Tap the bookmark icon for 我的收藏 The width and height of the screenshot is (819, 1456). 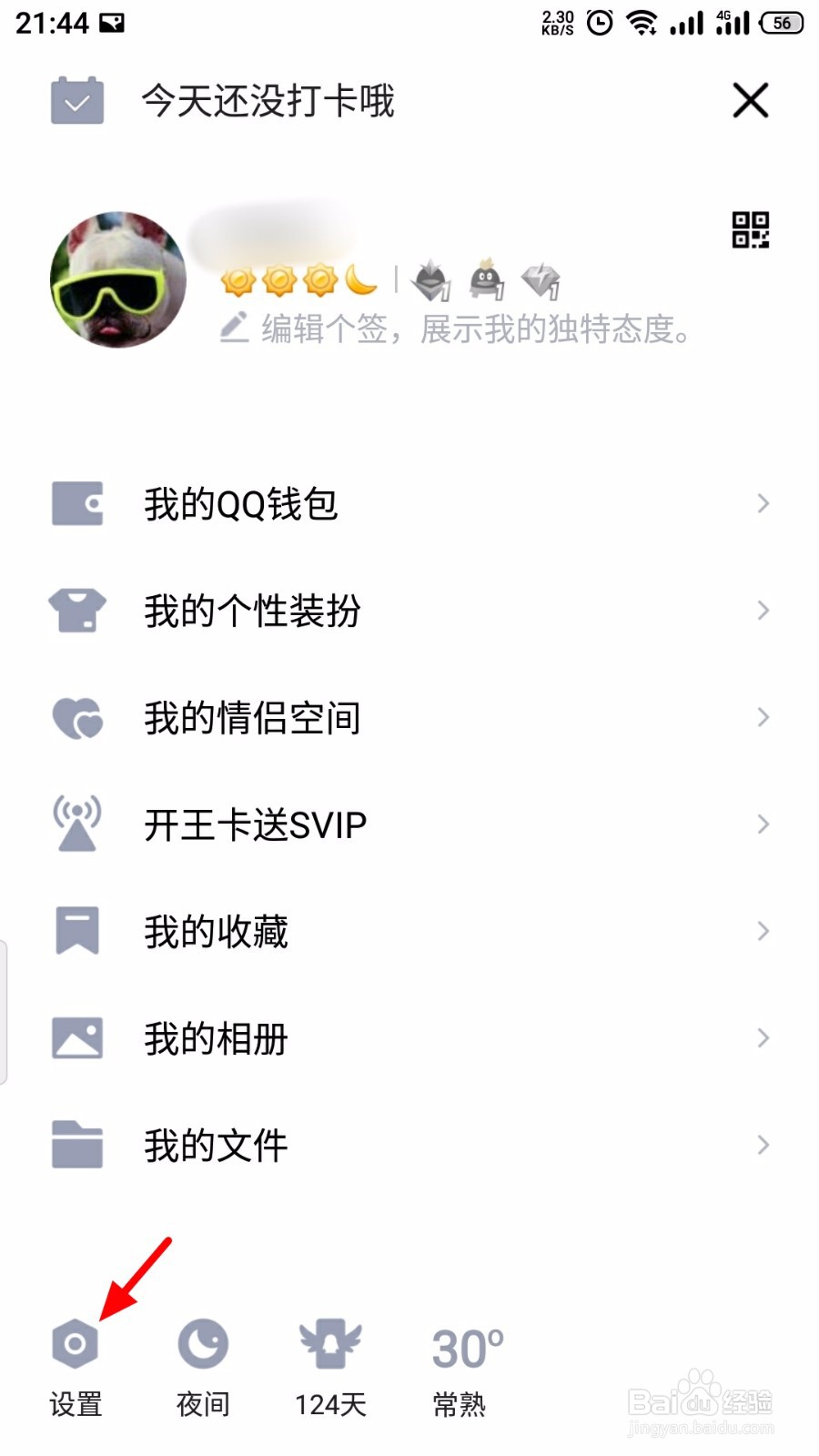coord(77,930)
